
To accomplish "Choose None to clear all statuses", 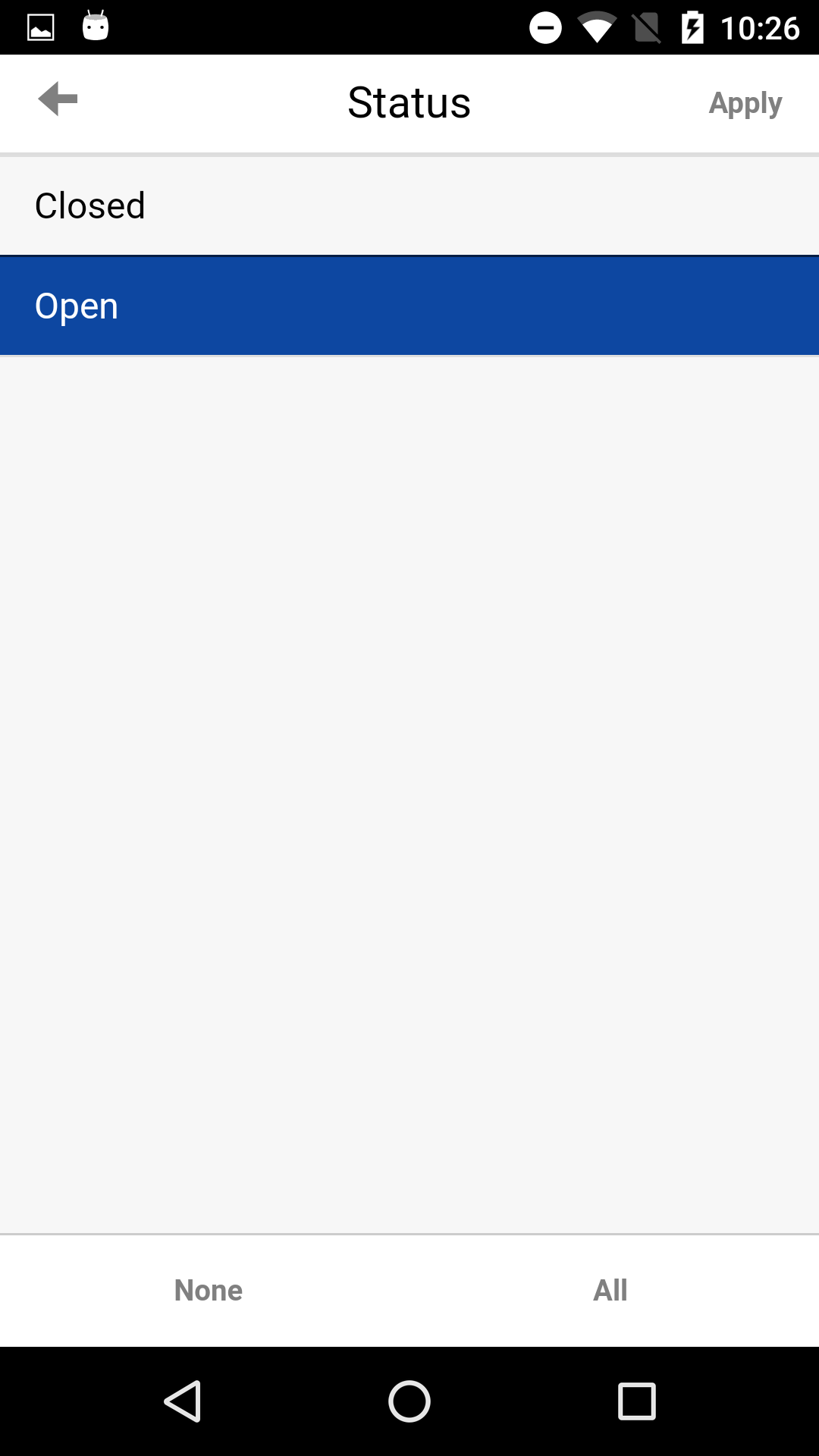I will tap(209, 1290).
